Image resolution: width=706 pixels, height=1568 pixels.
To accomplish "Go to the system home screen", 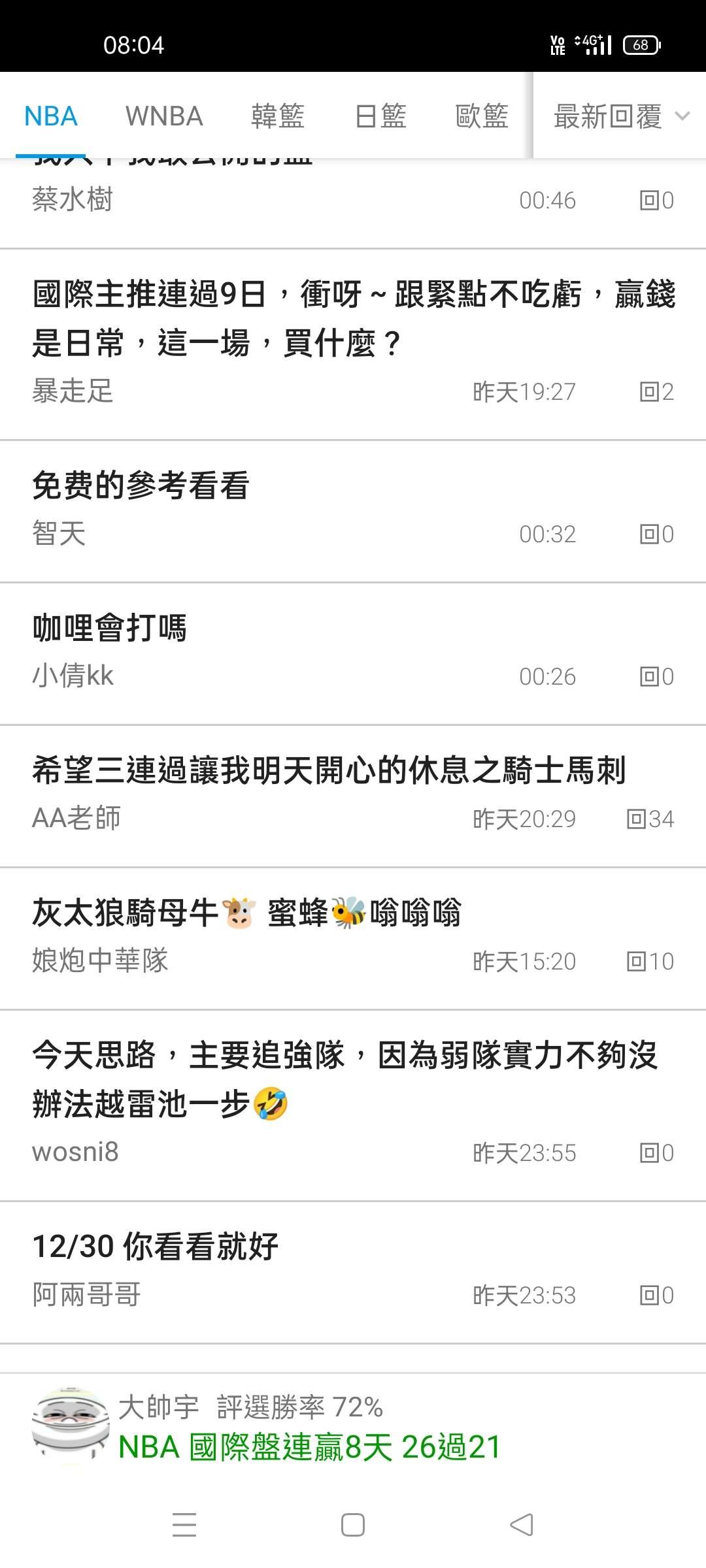I will [x=353, y=1525].
